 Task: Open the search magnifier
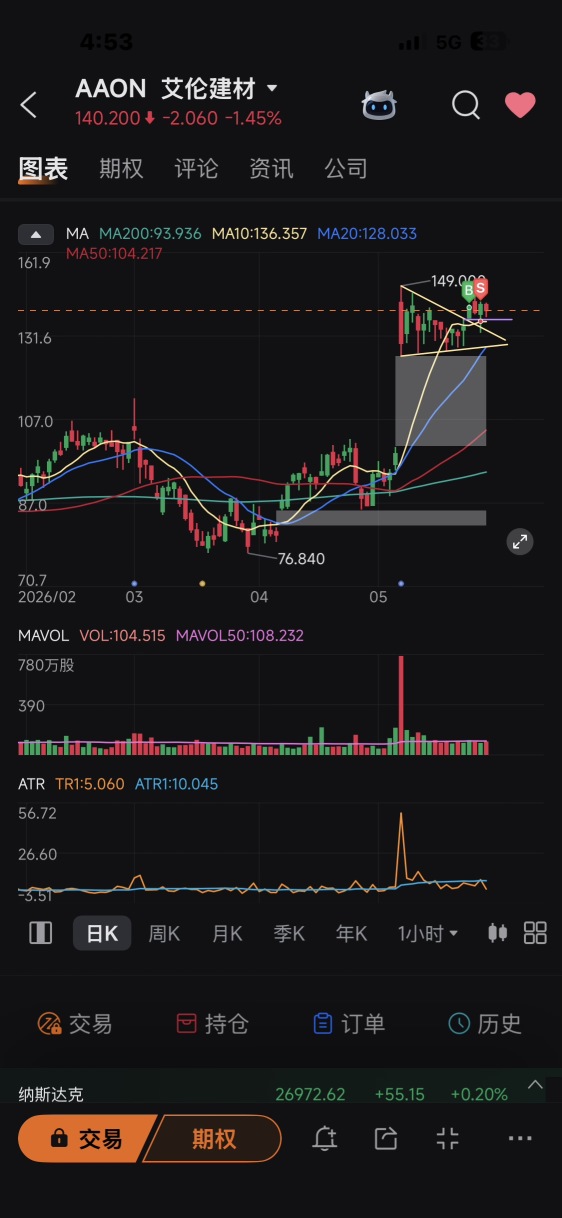[x=466, y=104]
